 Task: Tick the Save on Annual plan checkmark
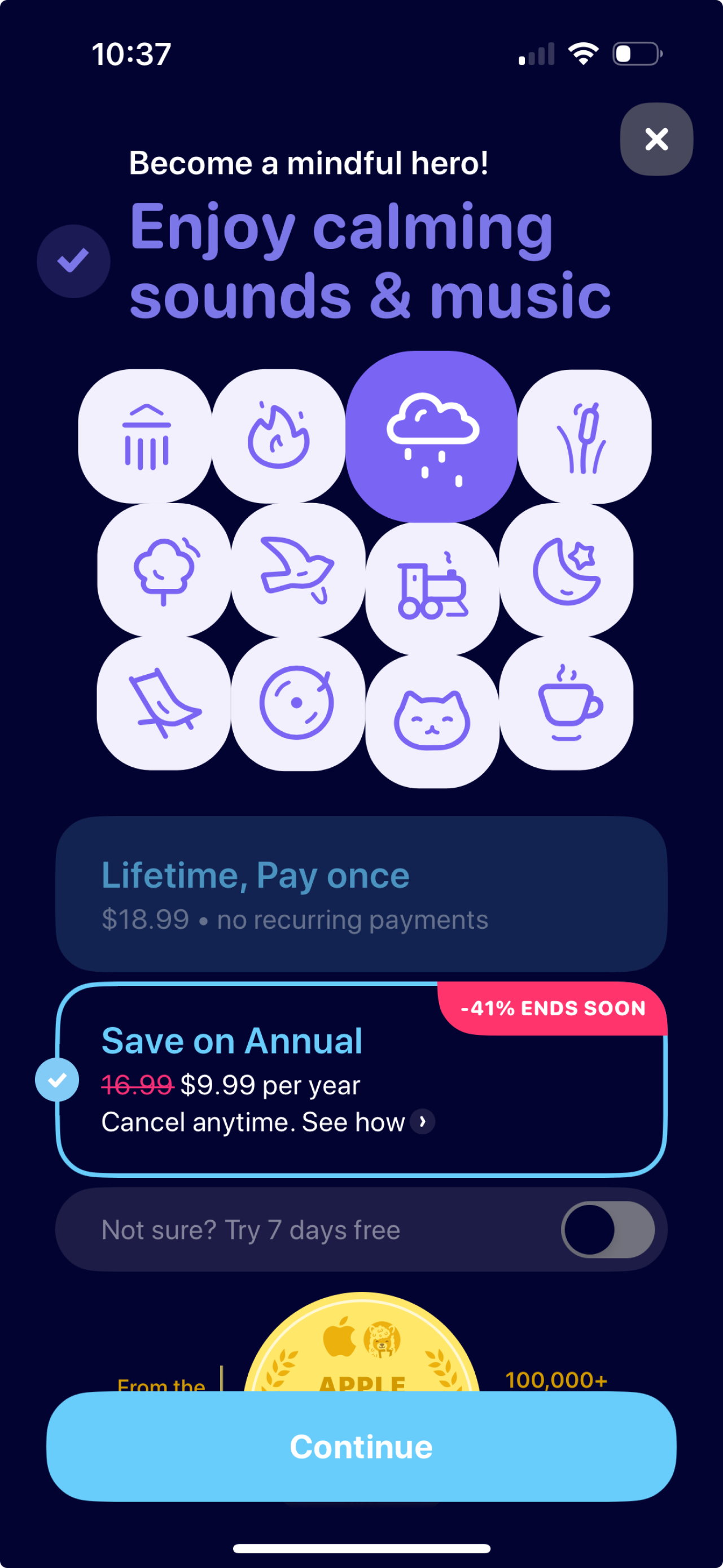coord(57,1077)
